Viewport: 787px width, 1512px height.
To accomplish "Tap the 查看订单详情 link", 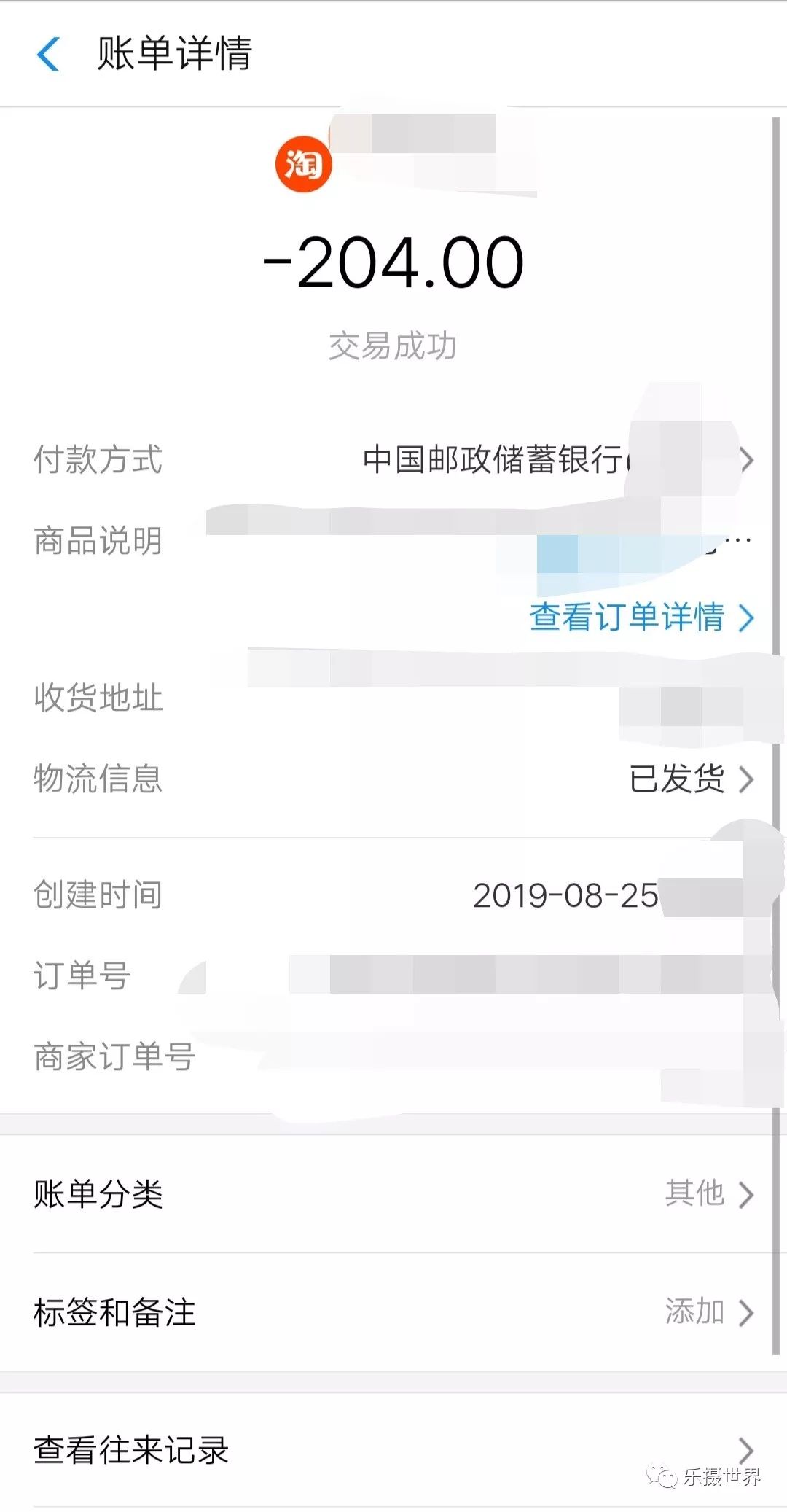I will [x=641, y=617].
